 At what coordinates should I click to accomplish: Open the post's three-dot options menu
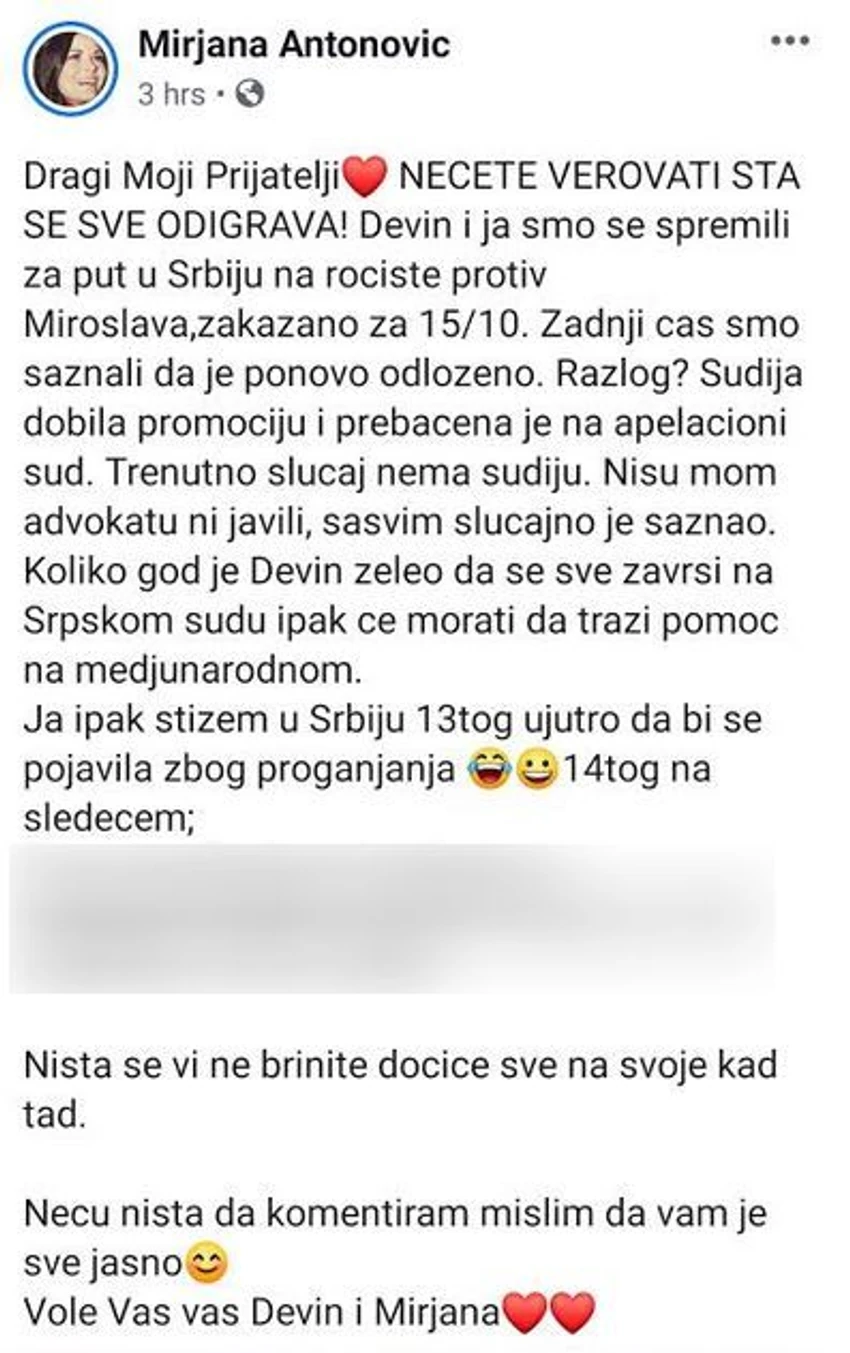click(789, 41)
